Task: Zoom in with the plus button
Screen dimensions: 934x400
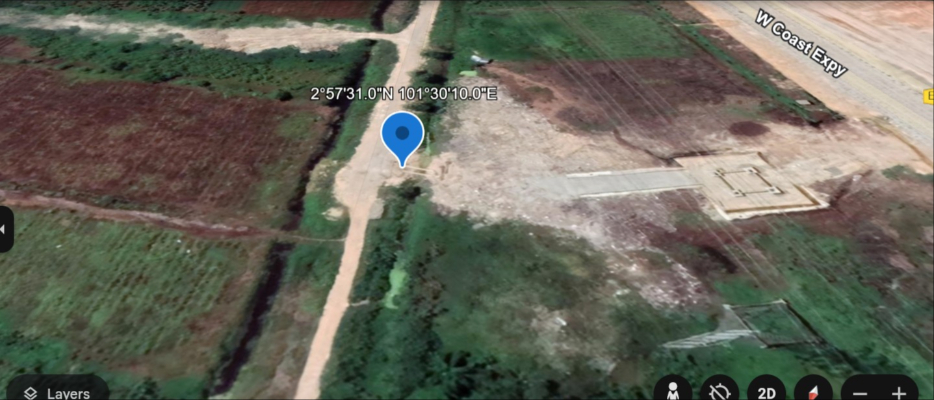Action: coord(899,393)
